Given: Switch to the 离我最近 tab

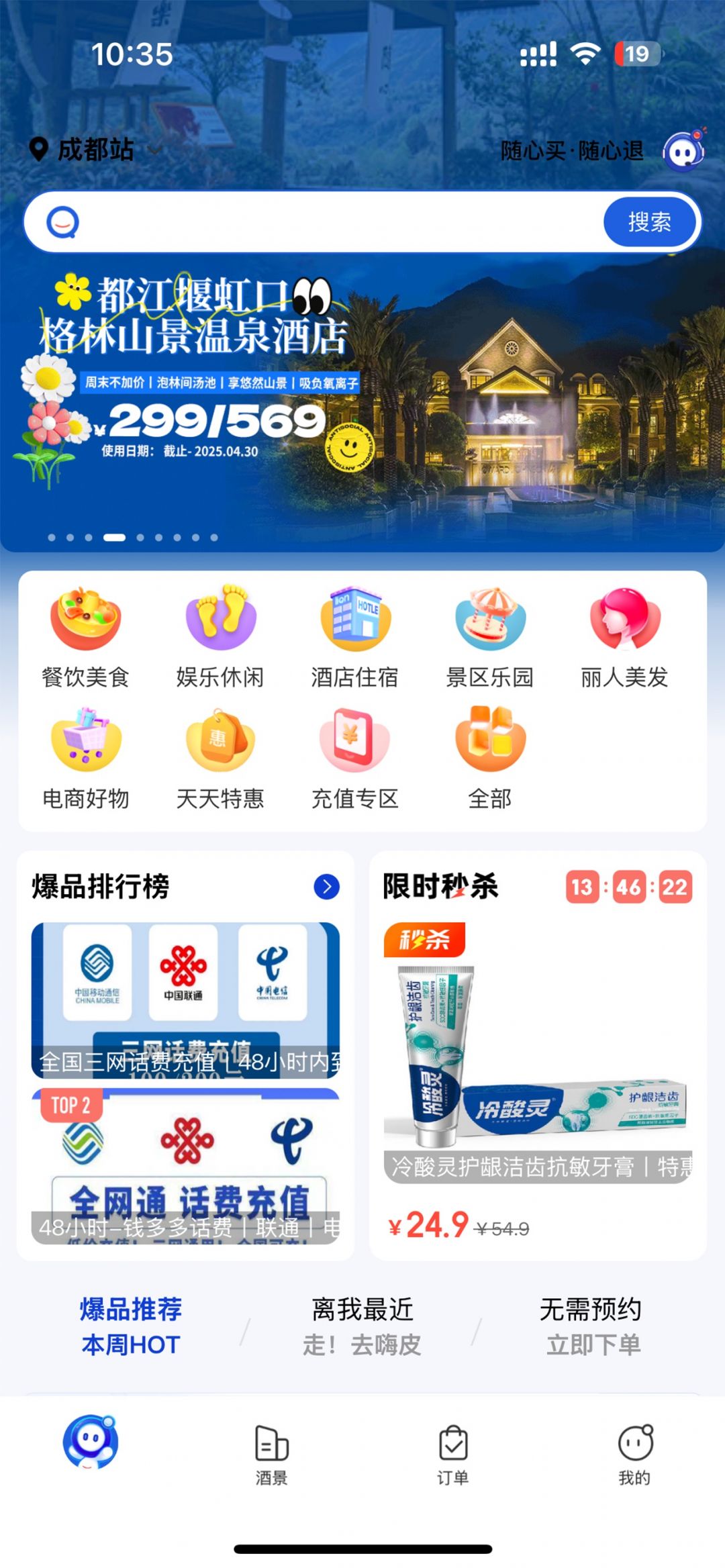Looking at the screenshot, I should pyautogui.click(x=362, y=1326).
